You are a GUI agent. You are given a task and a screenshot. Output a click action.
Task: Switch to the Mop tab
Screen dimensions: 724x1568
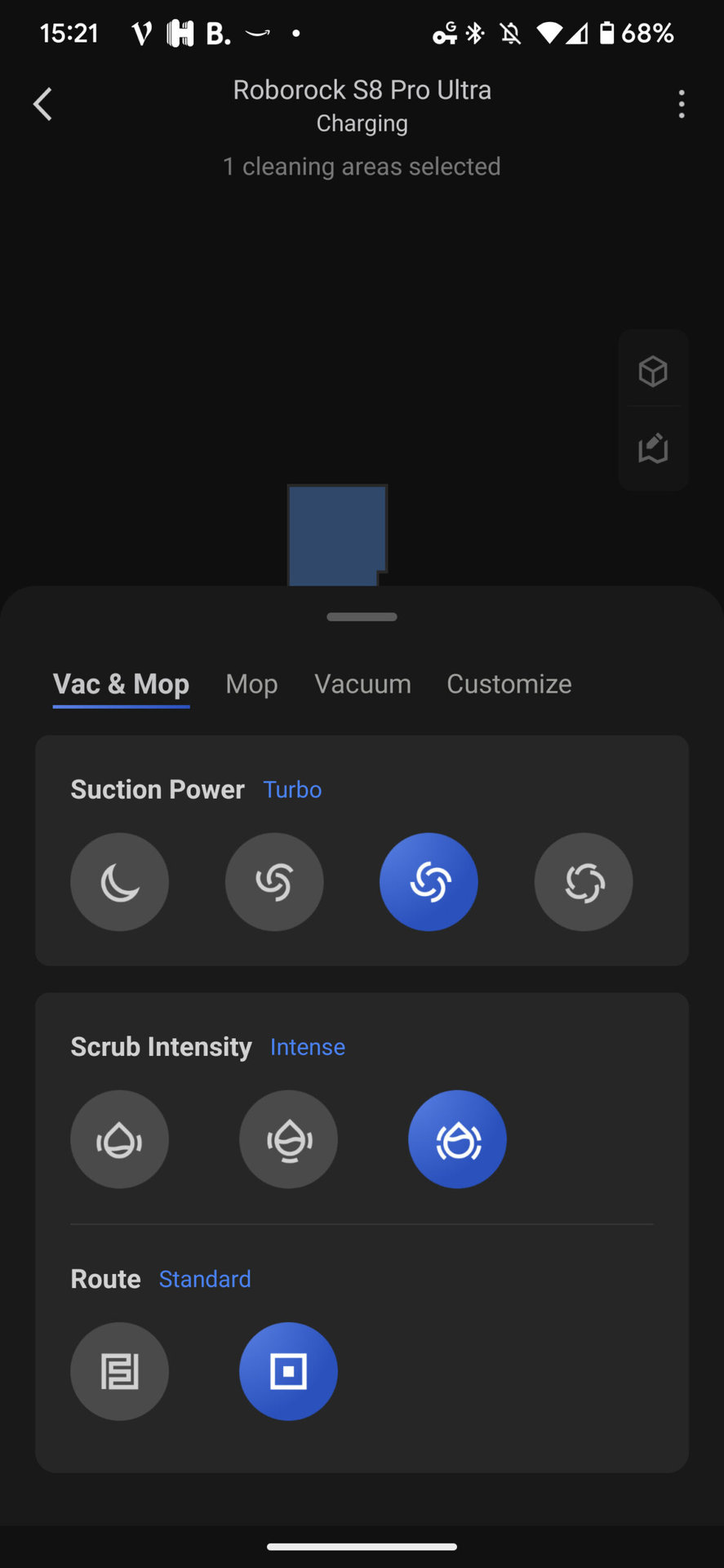[x=251, y=684]
